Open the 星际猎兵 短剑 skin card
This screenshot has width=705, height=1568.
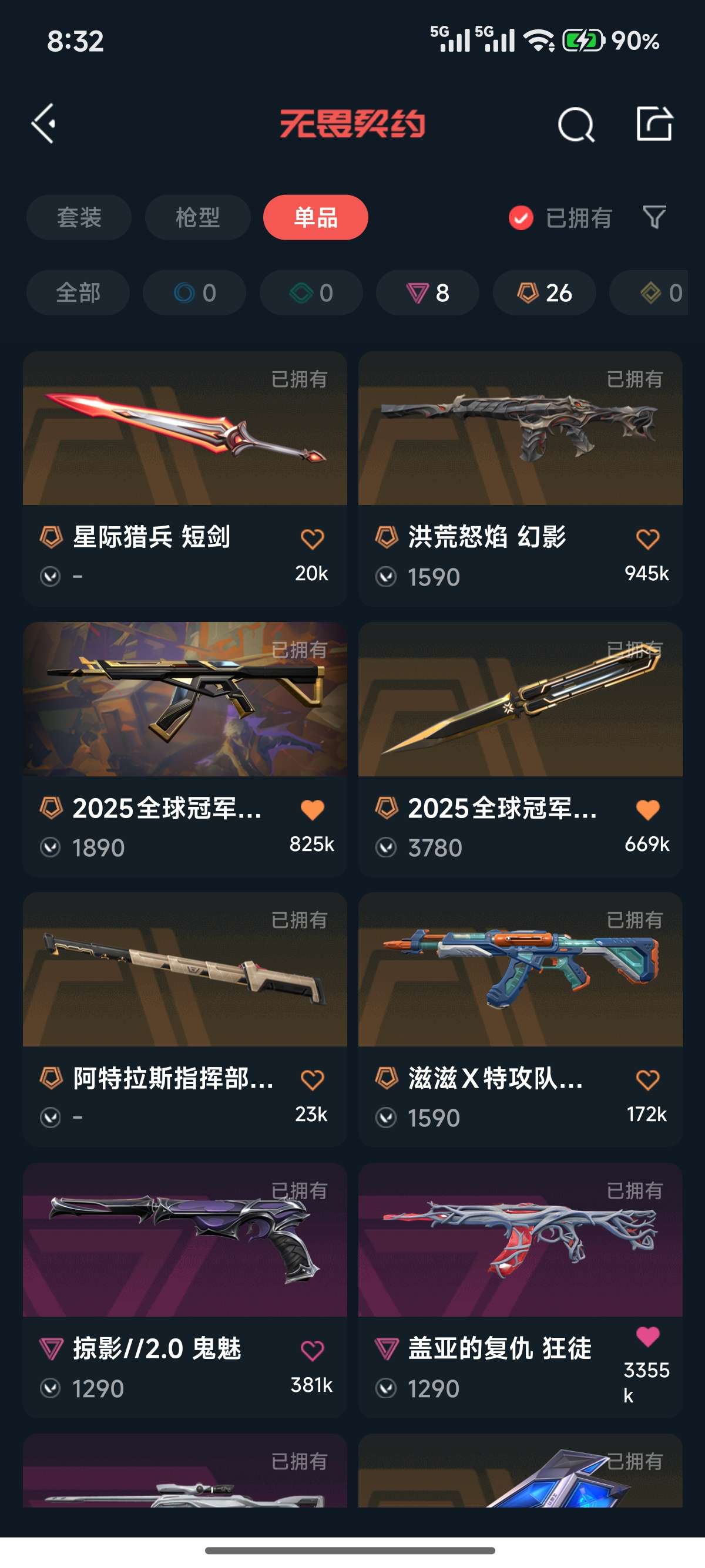[x=185, y=479]
